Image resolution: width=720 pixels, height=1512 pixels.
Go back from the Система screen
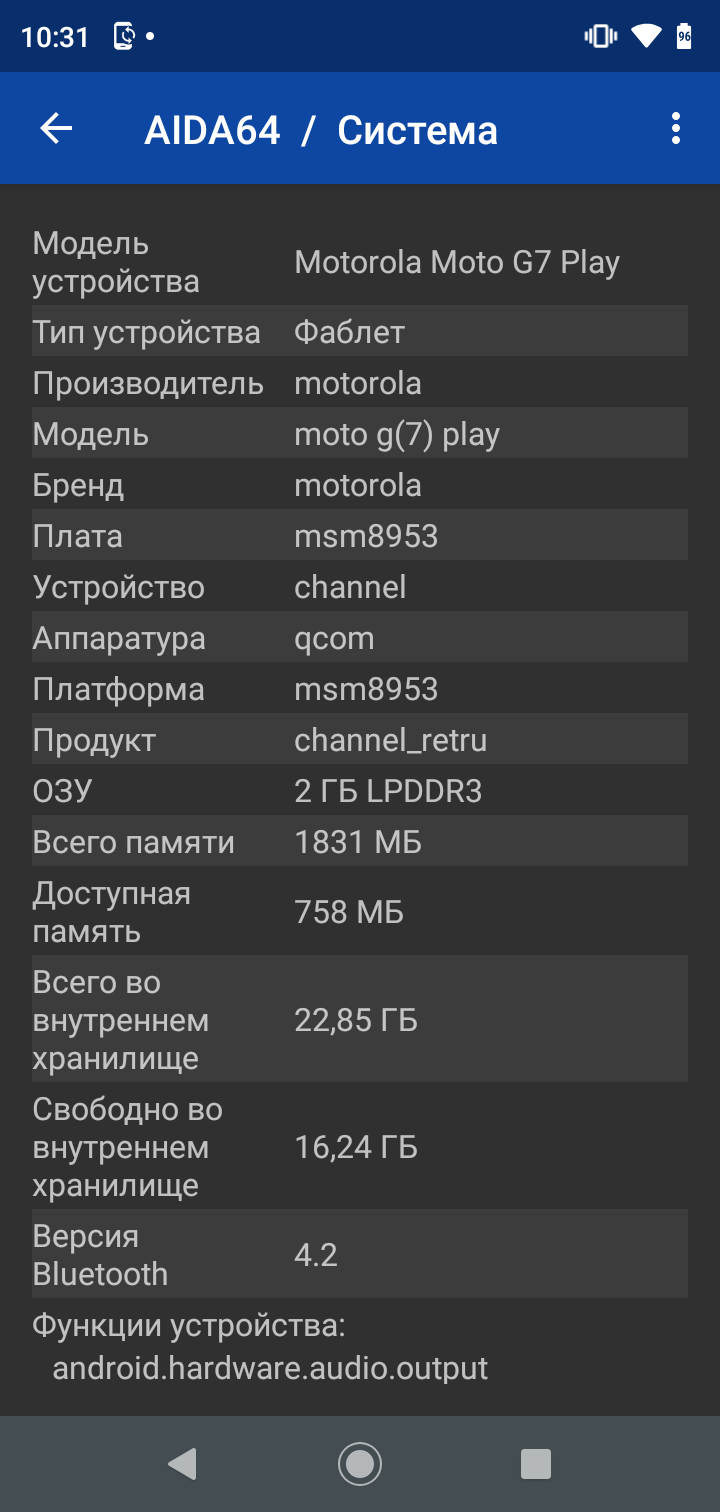pyautogui.click(x=56, y=129)
